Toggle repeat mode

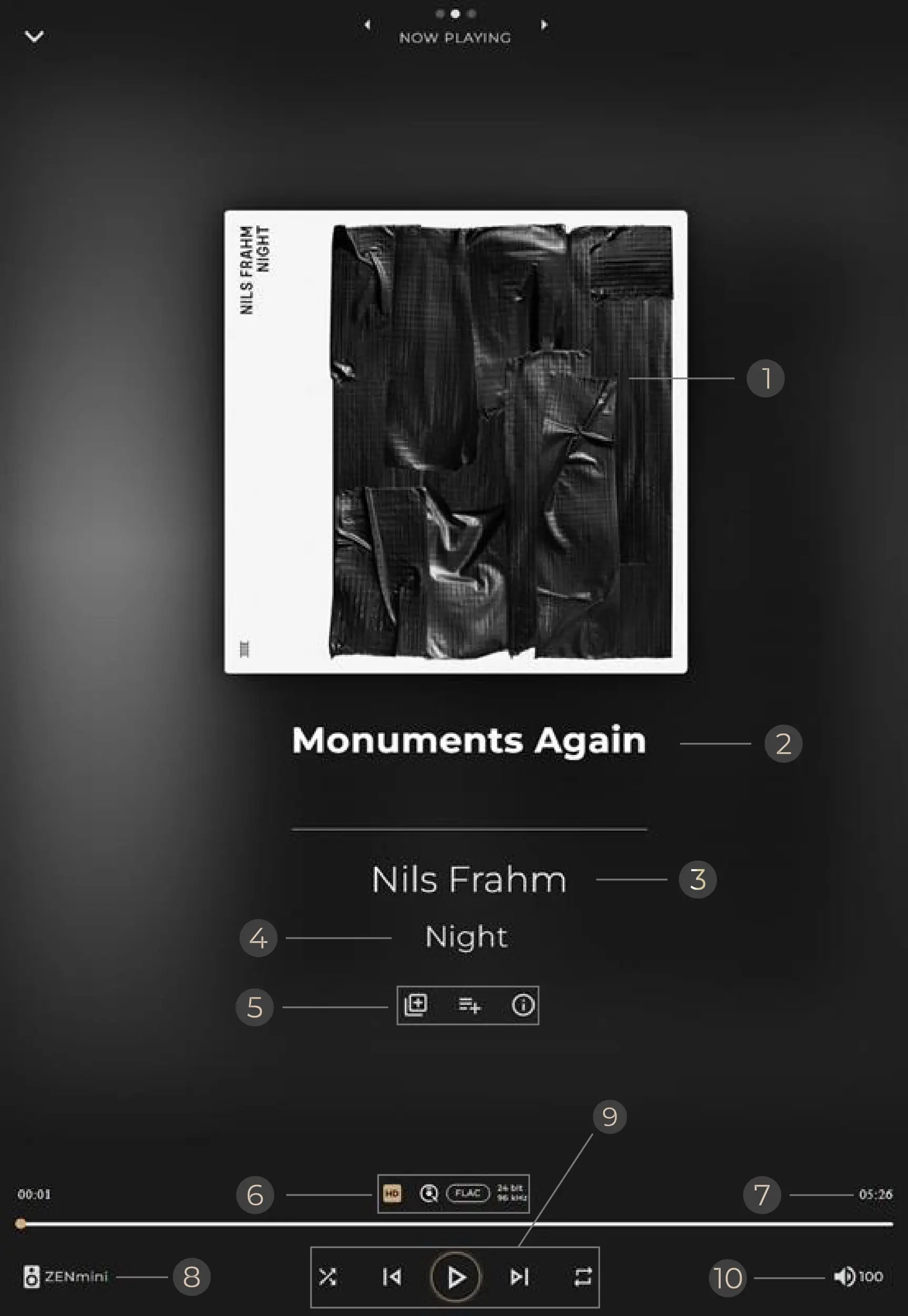click(x=583, y=1277)
